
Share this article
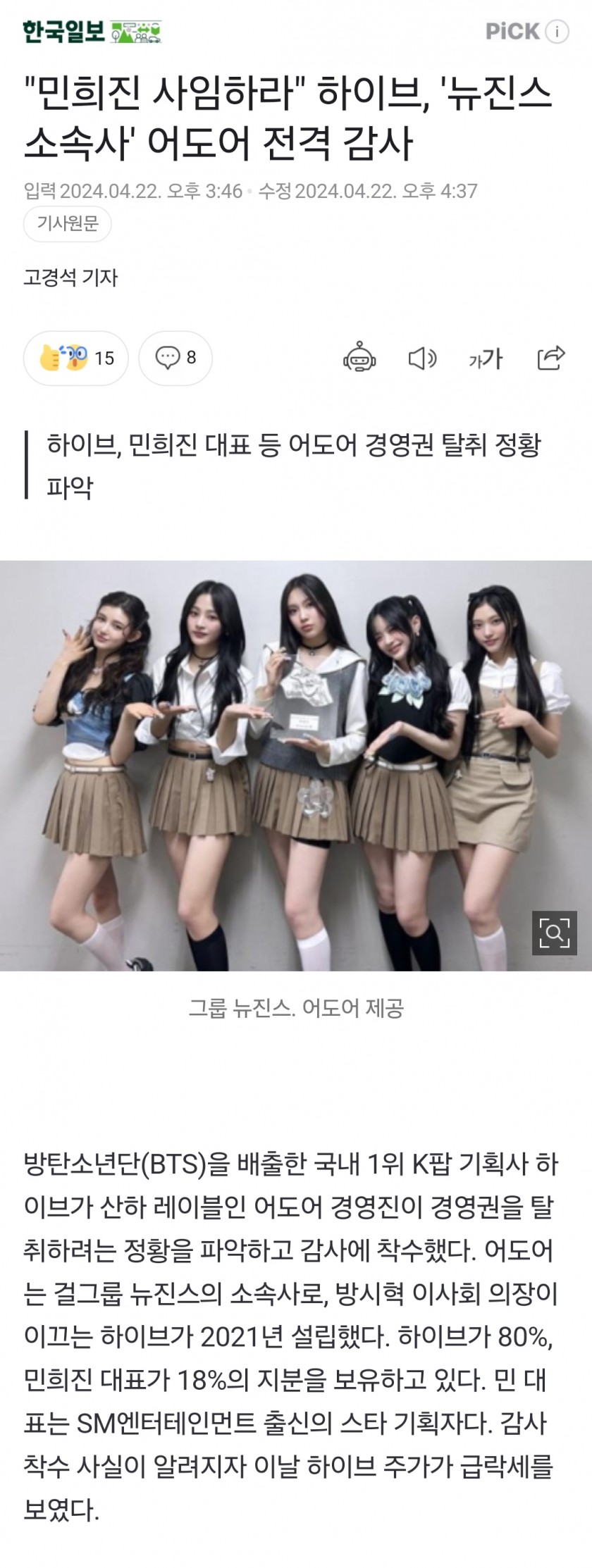550,358
